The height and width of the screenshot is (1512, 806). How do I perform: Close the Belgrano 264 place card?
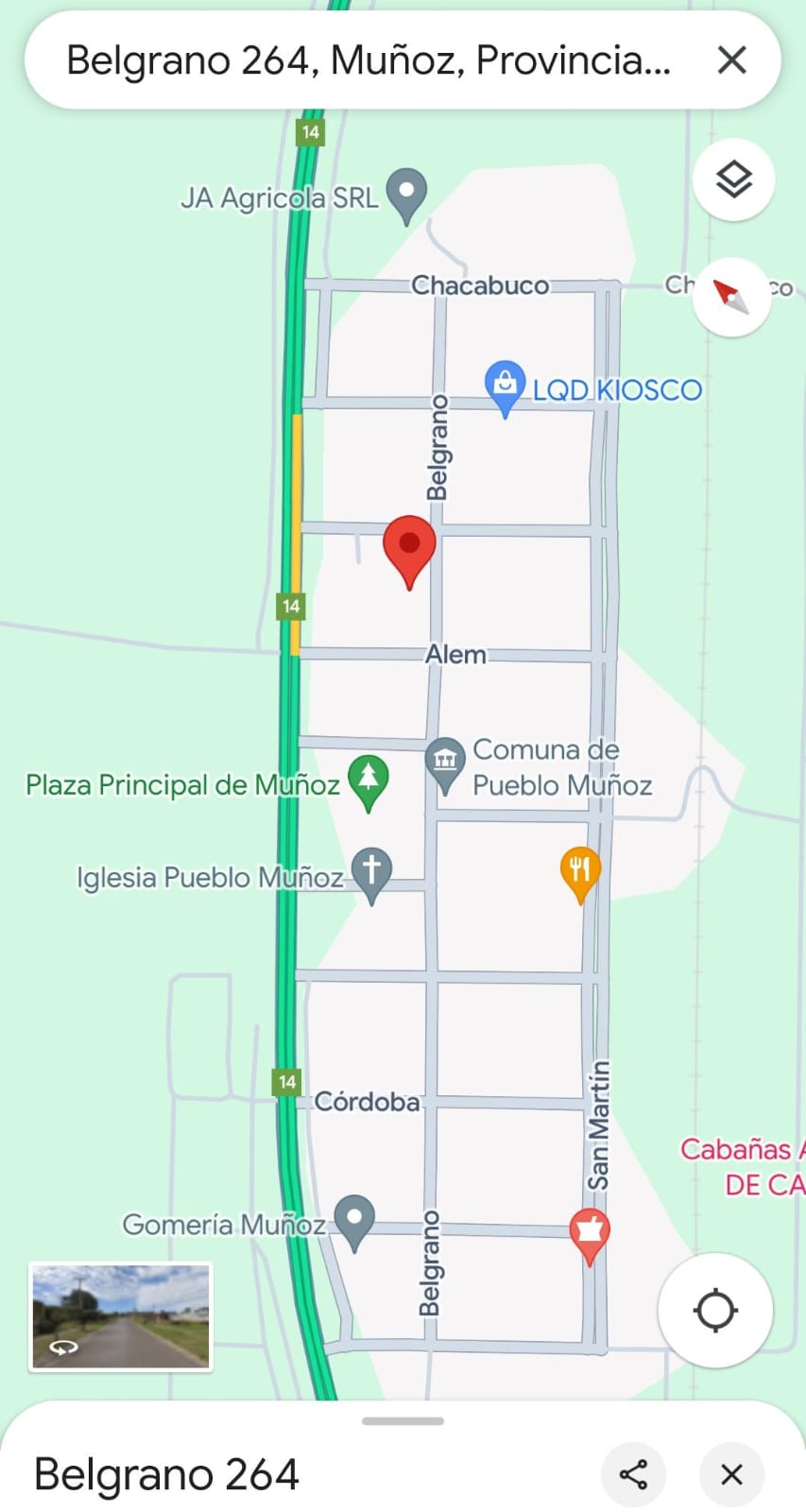(731, 1474)
